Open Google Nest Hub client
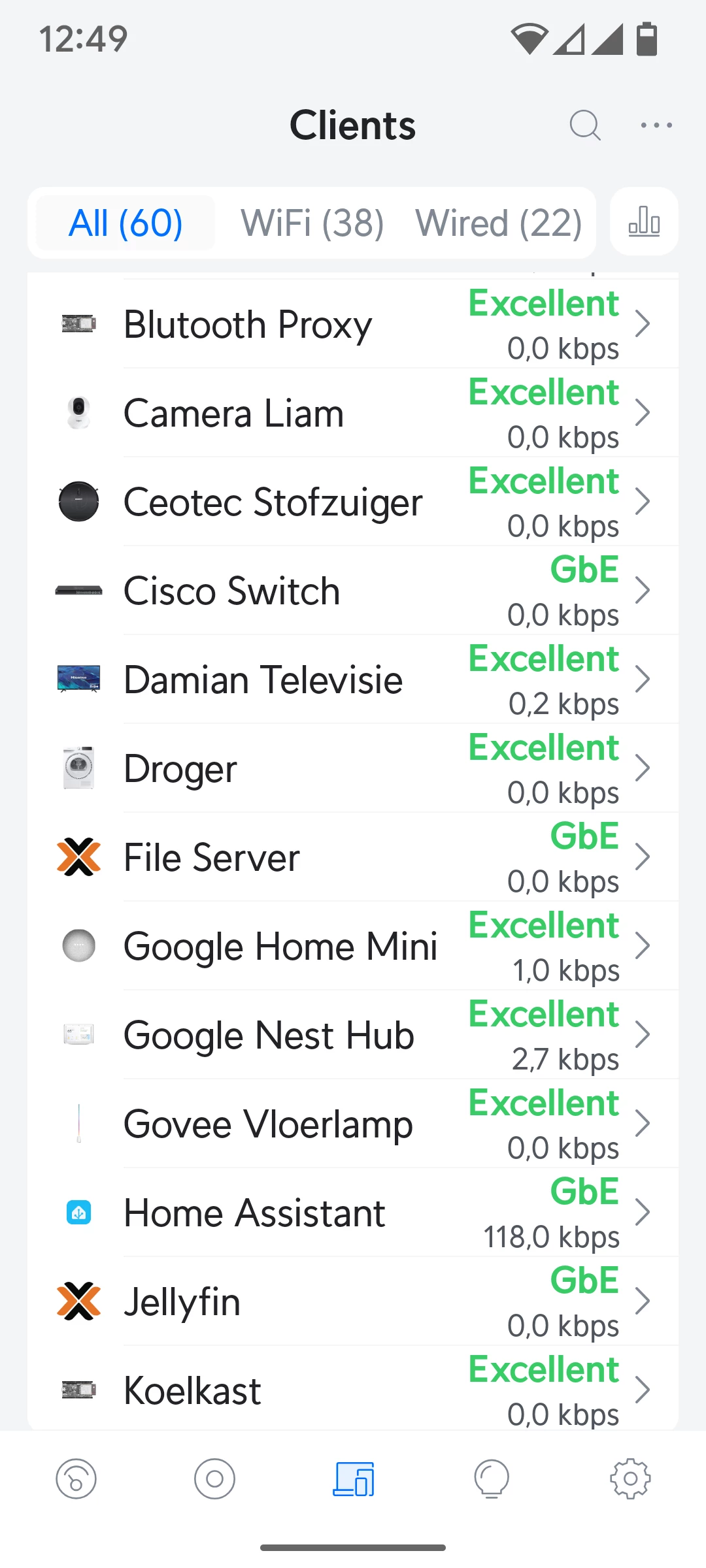 tap(353, 1035)
